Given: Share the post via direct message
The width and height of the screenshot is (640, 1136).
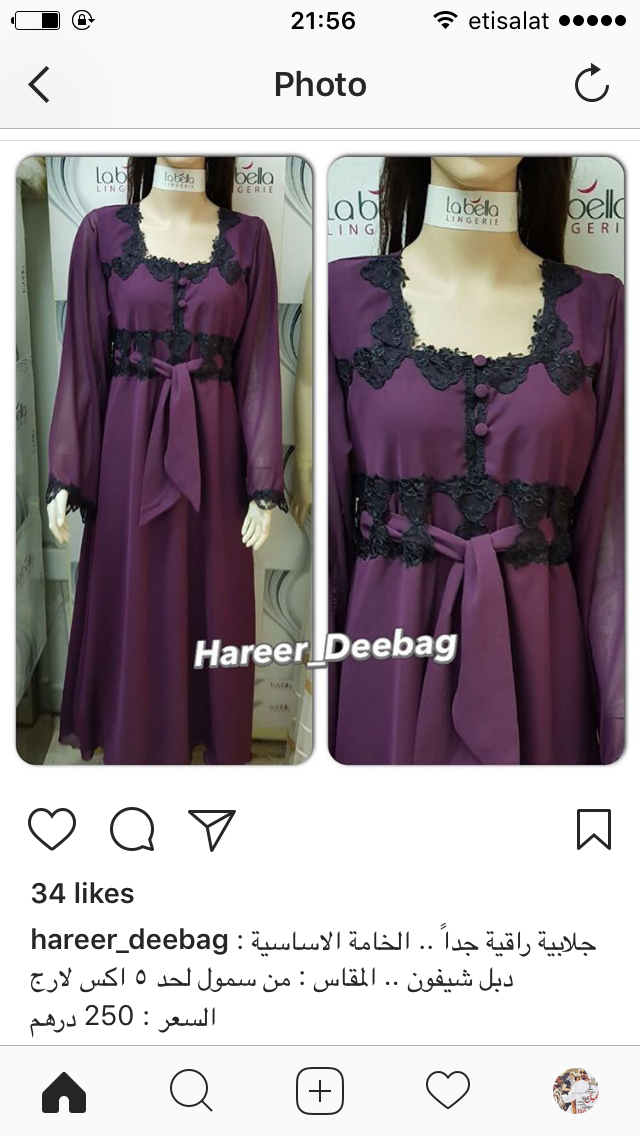Looking at the screenshot, I should point(212,829).
